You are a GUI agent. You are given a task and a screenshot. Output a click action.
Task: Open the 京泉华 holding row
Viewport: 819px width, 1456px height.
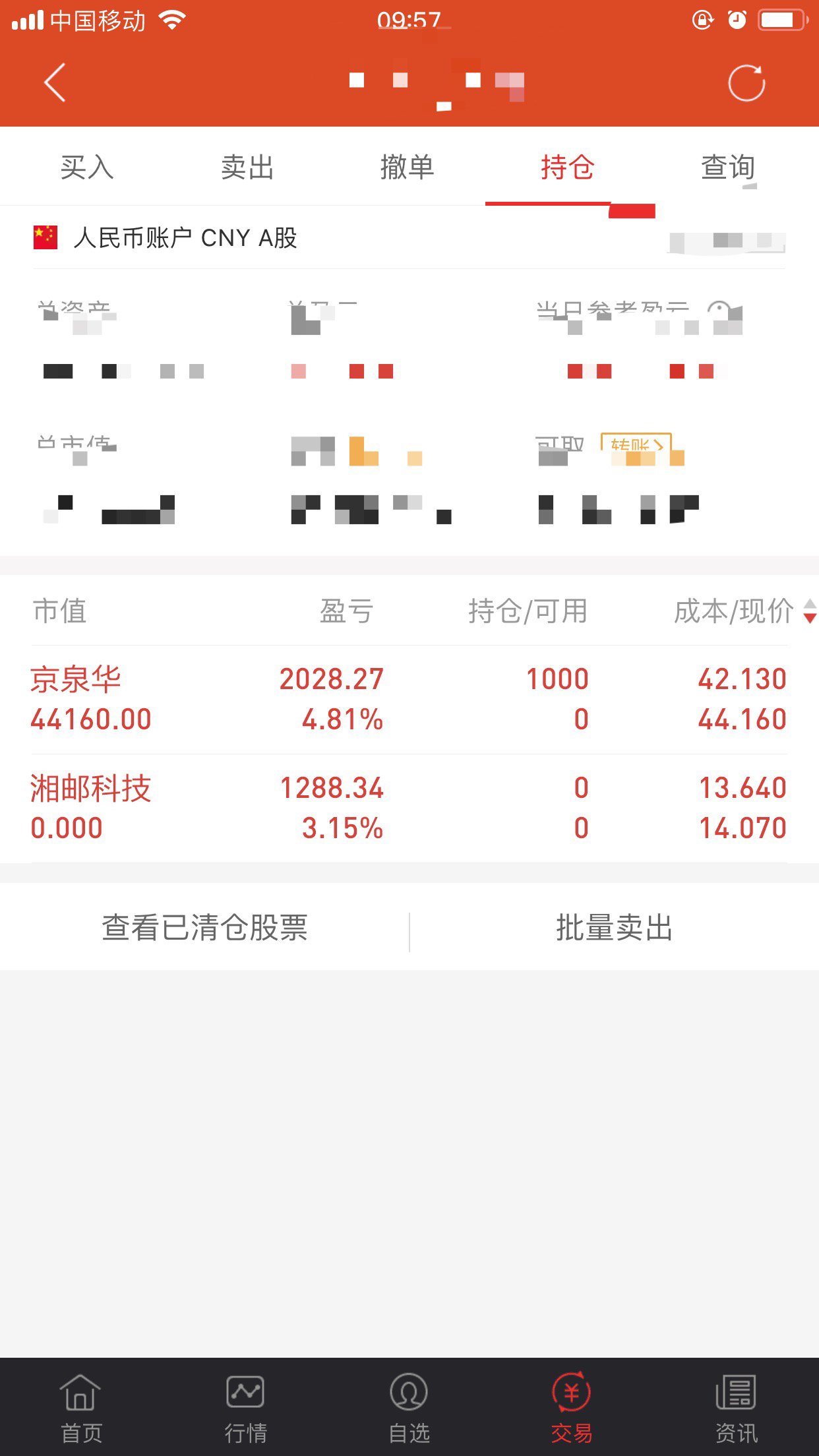click(x=409, y=700)
